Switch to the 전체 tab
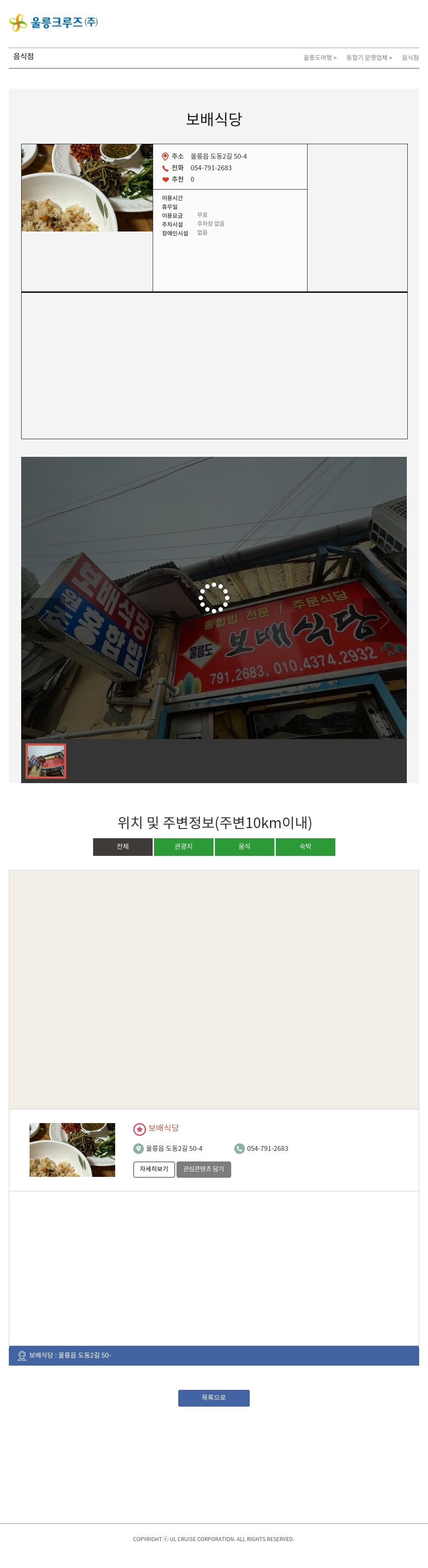Image resolution: width=428 pixels, height=1568 pixels. tap(122, 847)
